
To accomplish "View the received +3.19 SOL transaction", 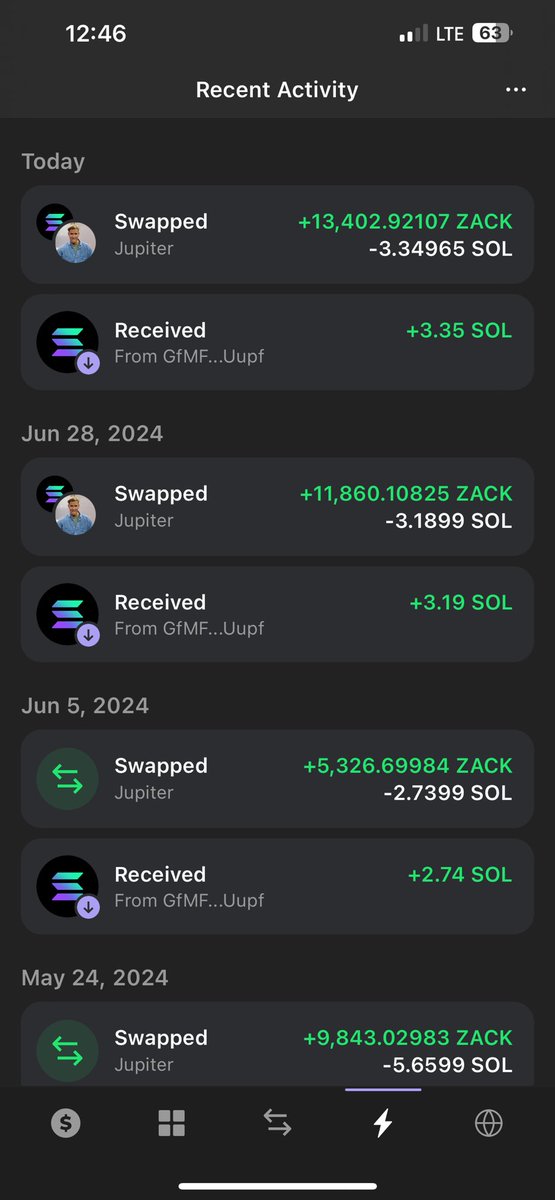I will [277, 614].
